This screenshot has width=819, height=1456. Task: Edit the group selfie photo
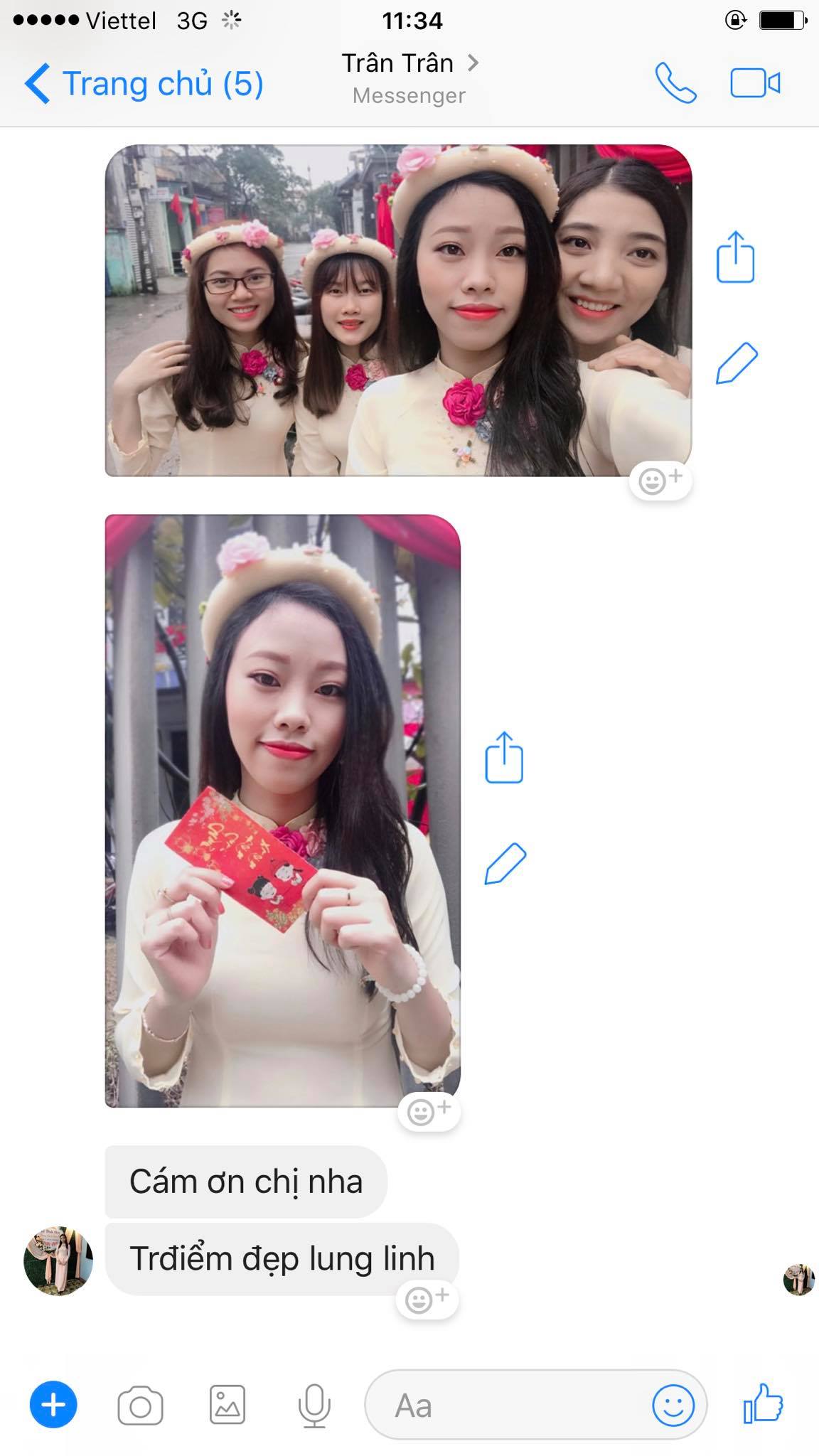[x=737, y=363]
